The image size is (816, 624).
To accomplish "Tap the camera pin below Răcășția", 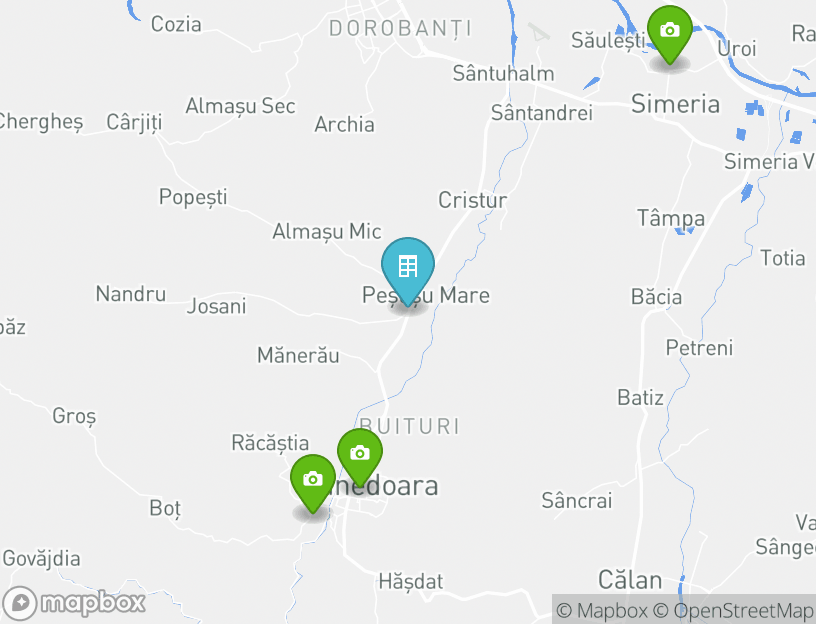I will pyautogui.click(x=313, y=480).
